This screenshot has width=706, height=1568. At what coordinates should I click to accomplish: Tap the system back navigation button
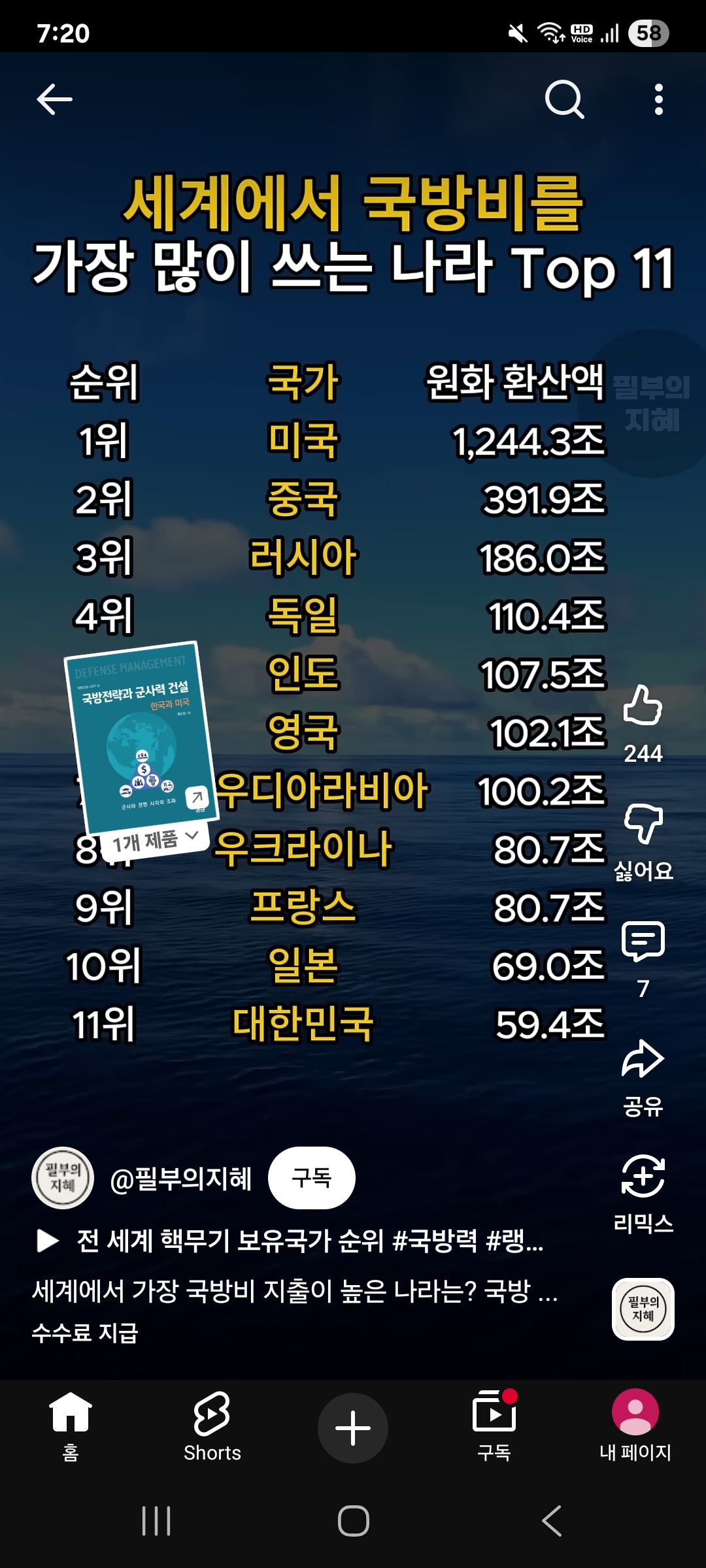tap(552, 1521)
